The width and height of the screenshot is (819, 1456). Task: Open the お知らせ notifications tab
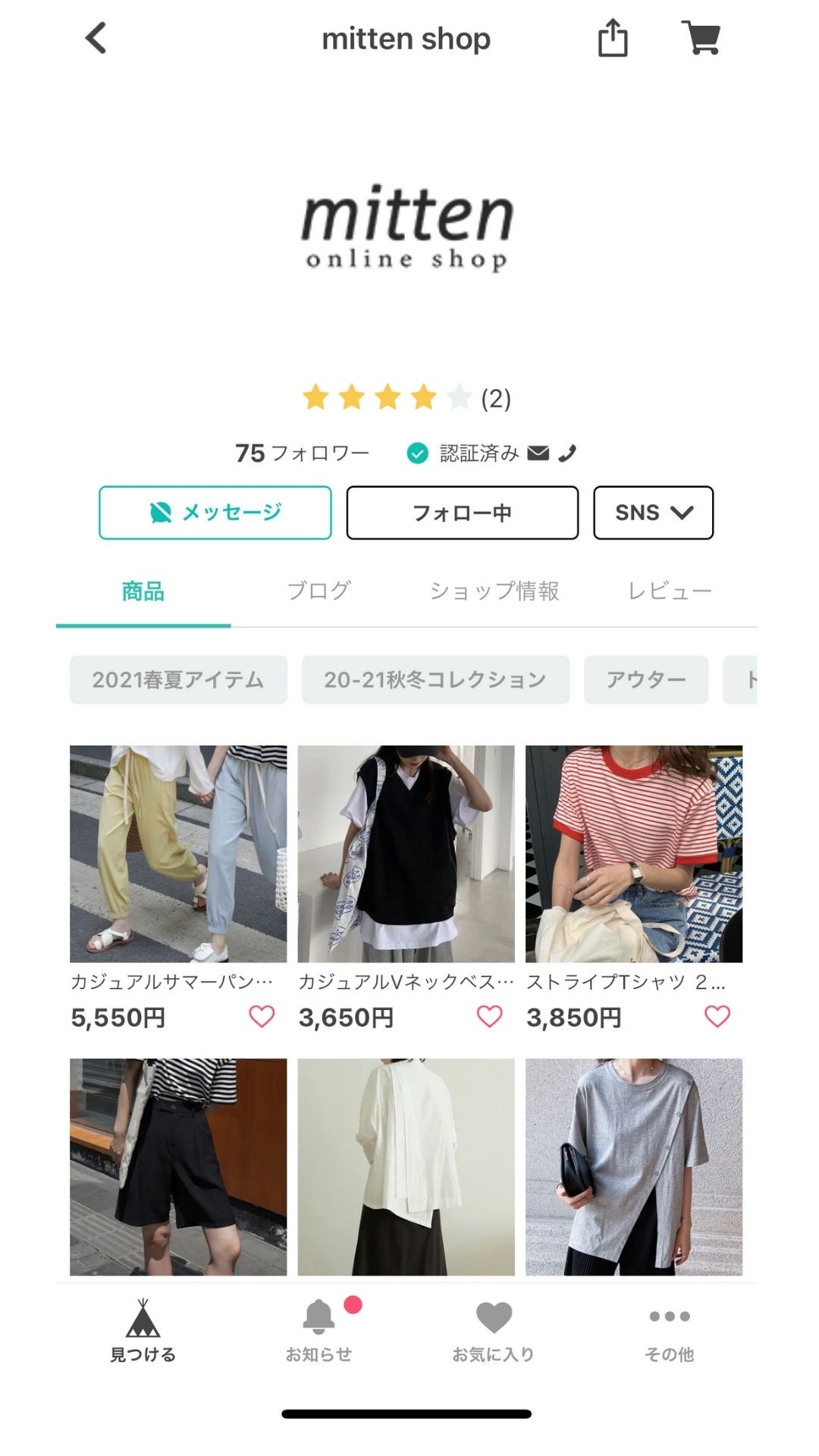click(x=318, y=1332)
